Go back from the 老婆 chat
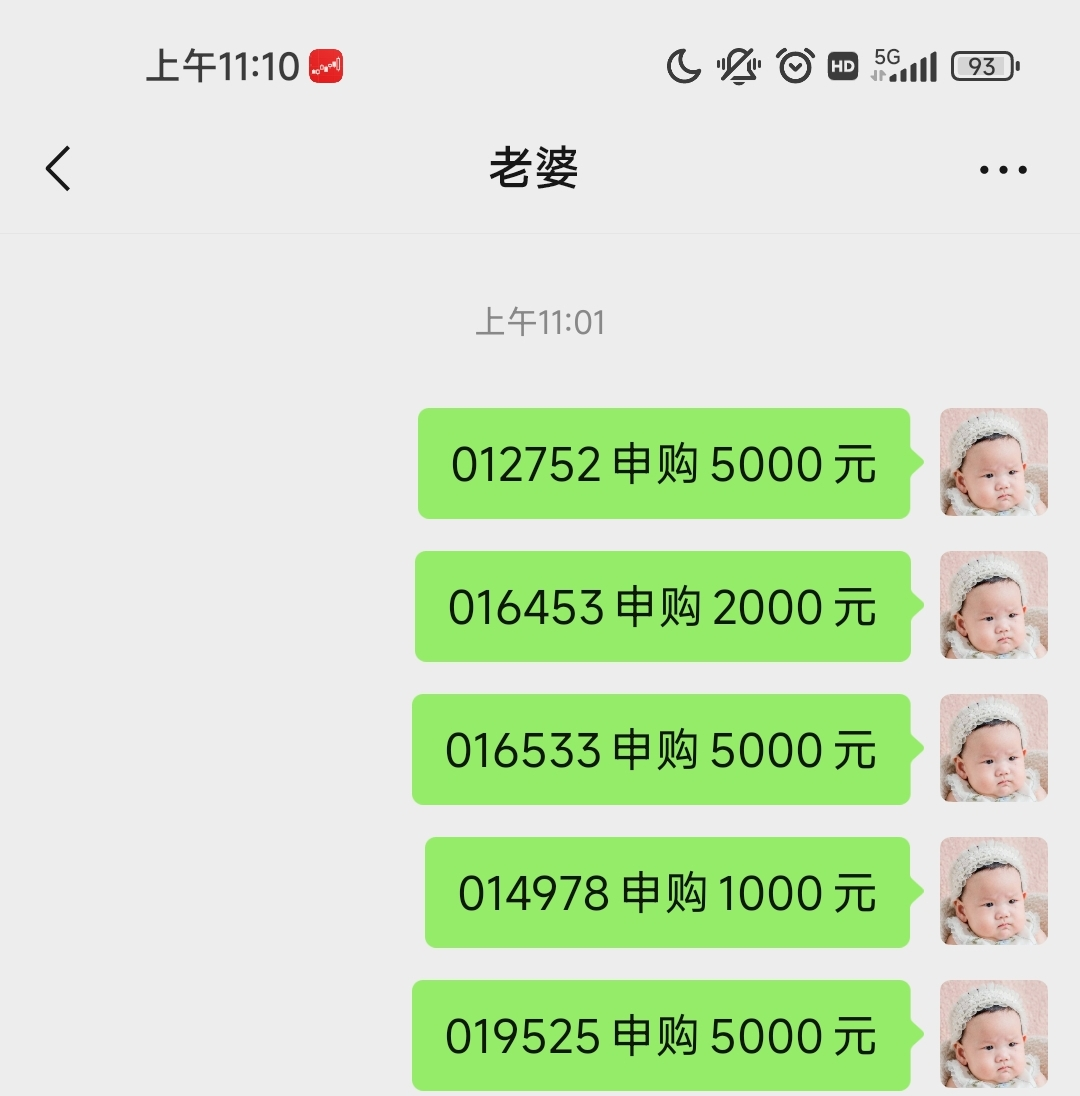Screen dimensions: 1080x1096 58,168
